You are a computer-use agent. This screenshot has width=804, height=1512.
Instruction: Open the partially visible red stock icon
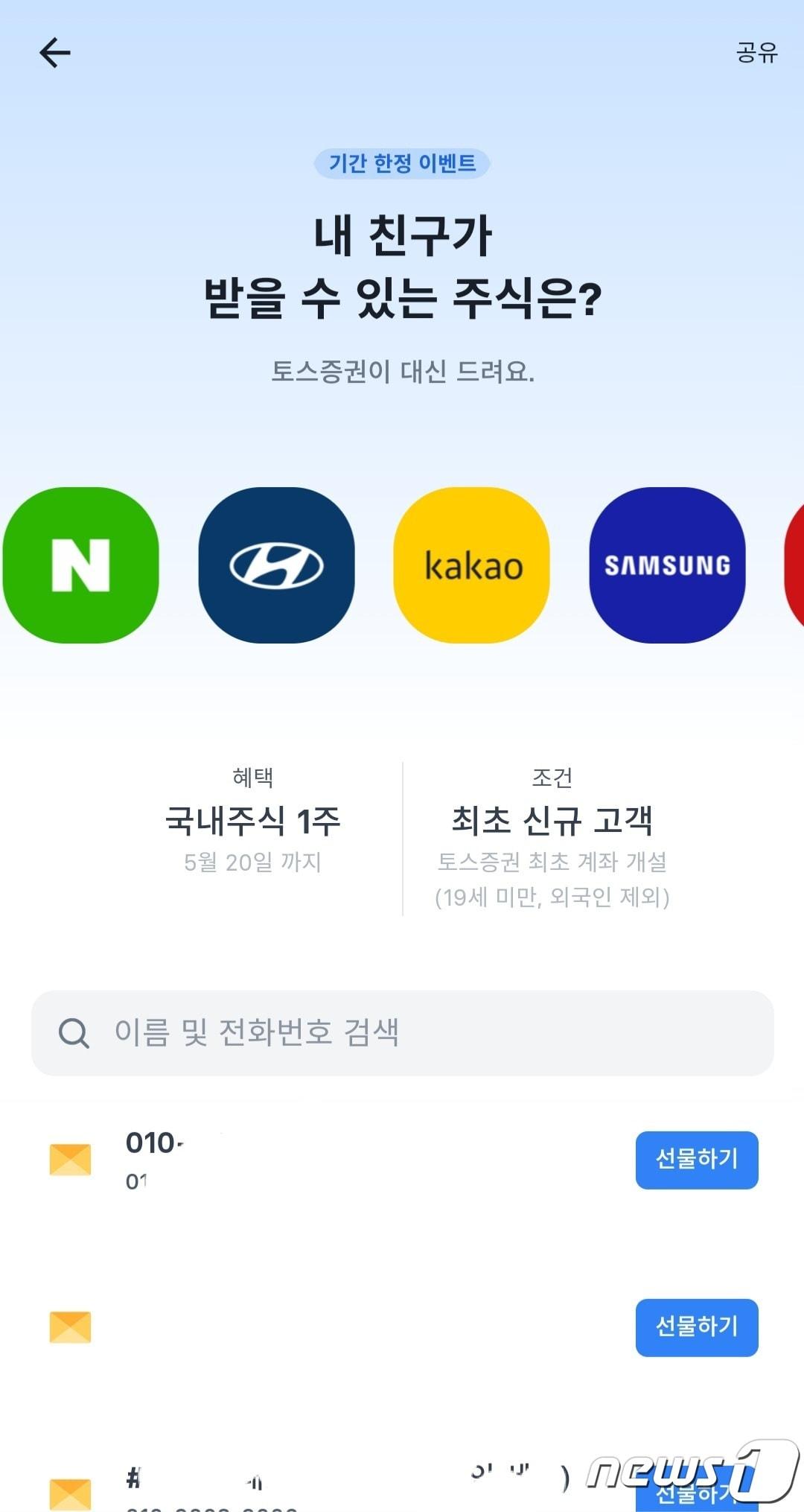797,566
